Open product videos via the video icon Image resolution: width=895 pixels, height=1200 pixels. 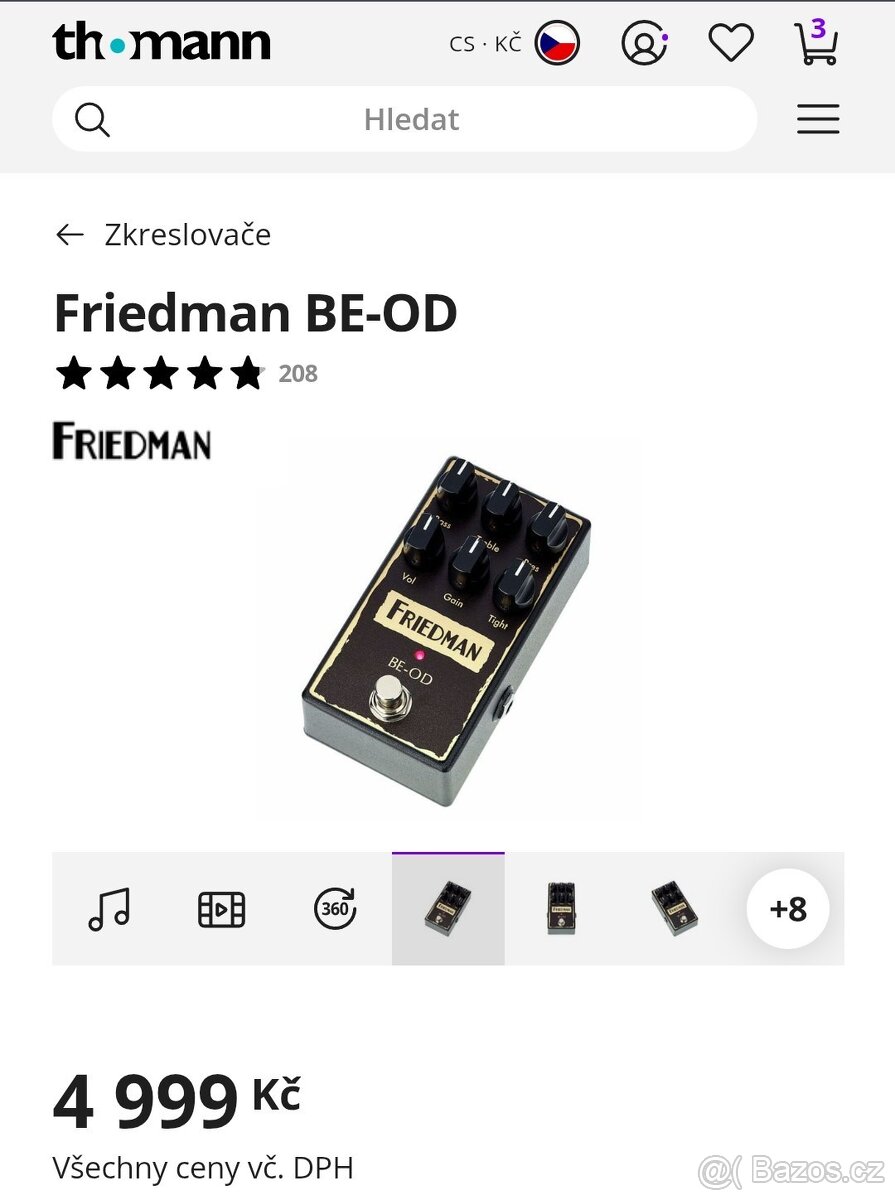pos(221,908)
